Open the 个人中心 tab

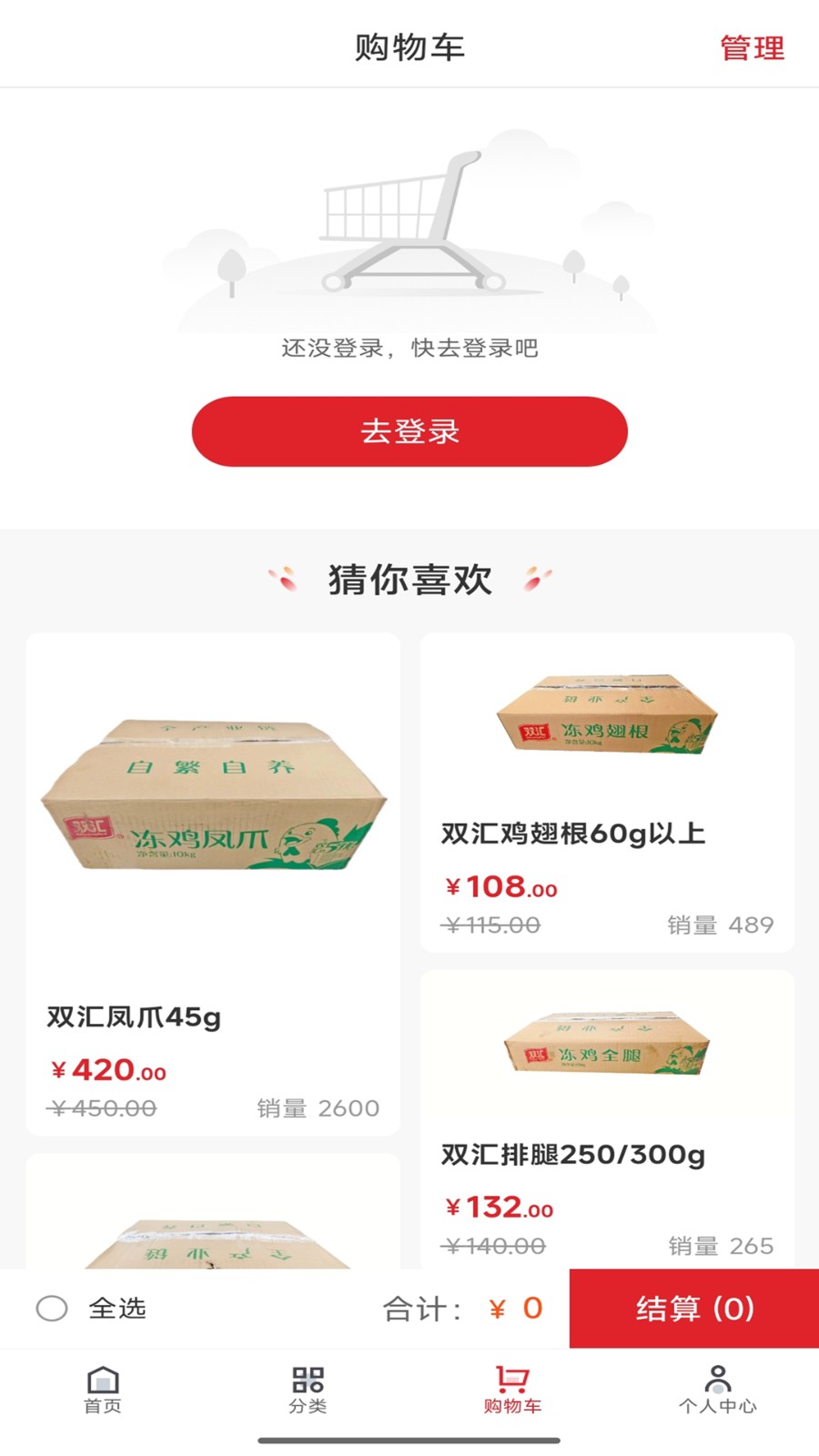pyautogui.click(x=717, y=1390)
